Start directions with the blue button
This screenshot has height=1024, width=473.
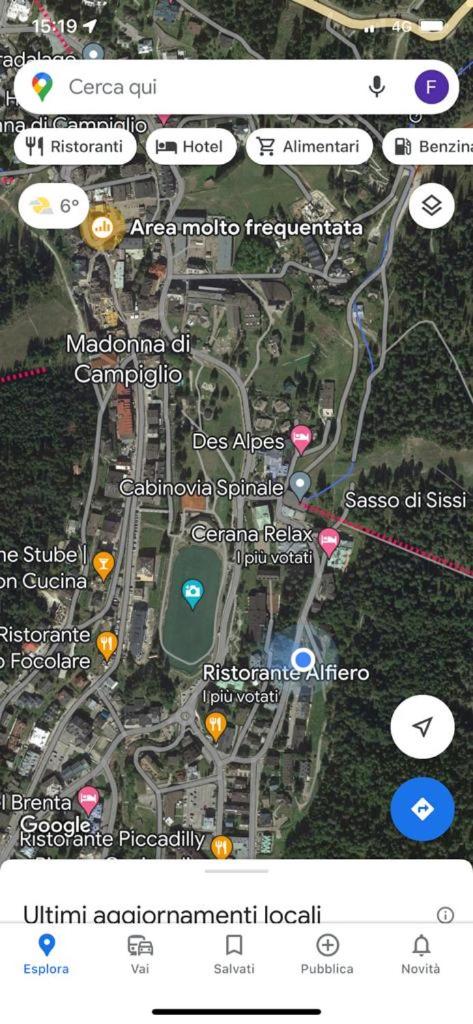click(x=422, y=808)
